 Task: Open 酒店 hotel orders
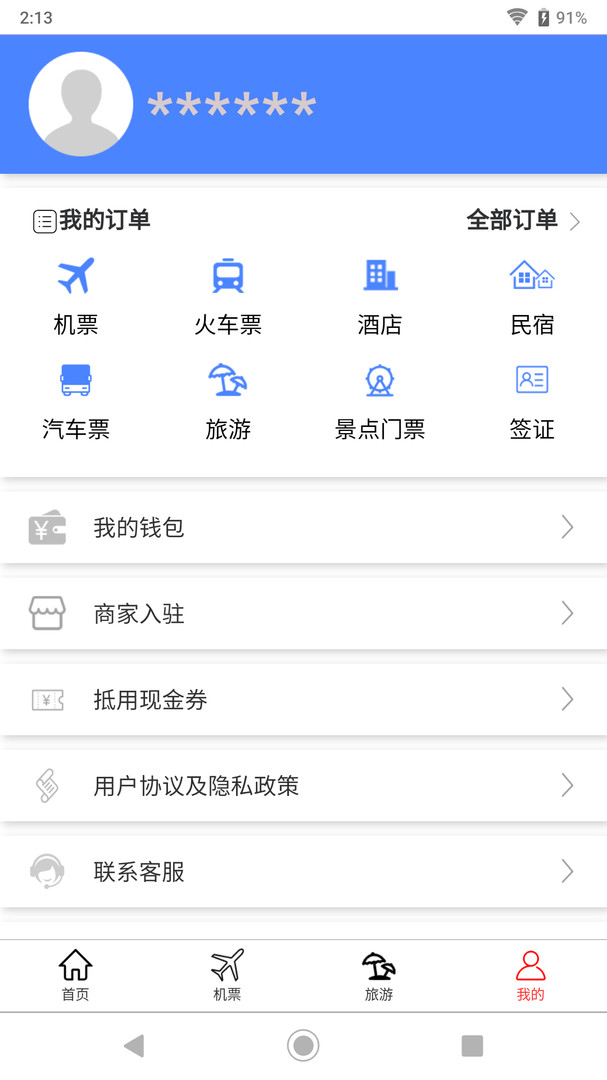(x=380, y=296)
